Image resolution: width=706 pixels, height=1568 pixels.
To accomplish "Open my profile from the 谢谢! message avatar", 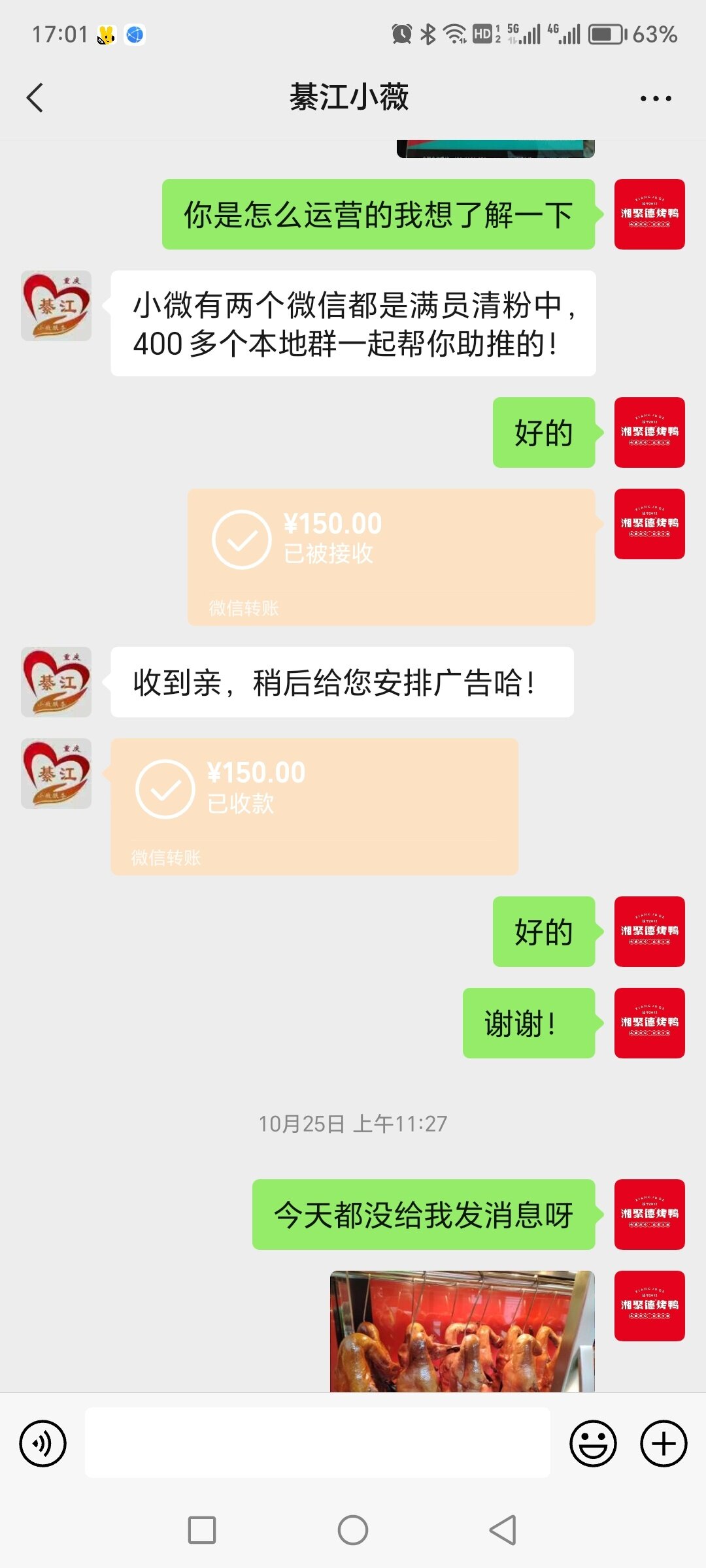I will [649, 1022].
